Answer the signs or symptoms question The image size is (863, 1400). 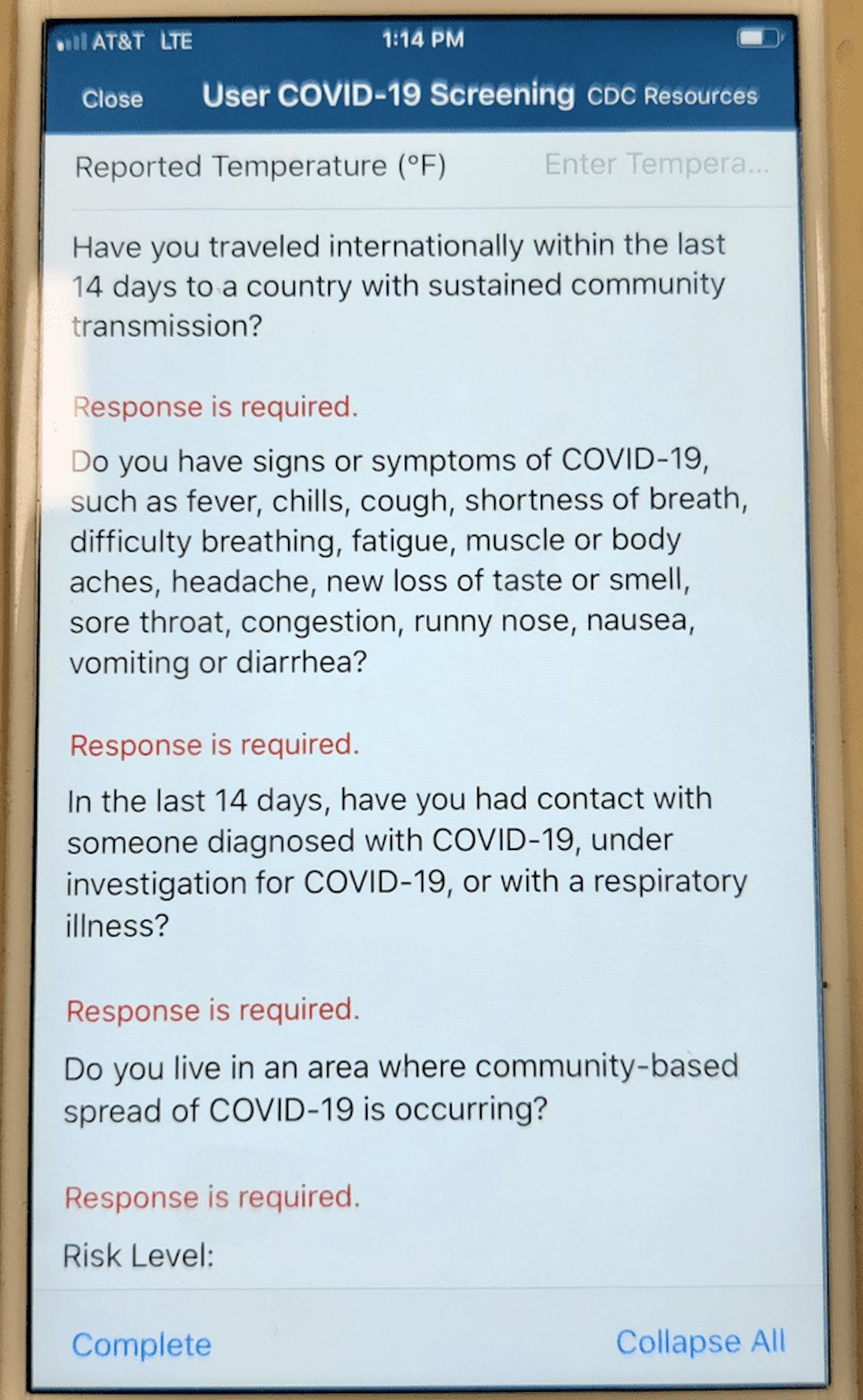tap(409, 560)
